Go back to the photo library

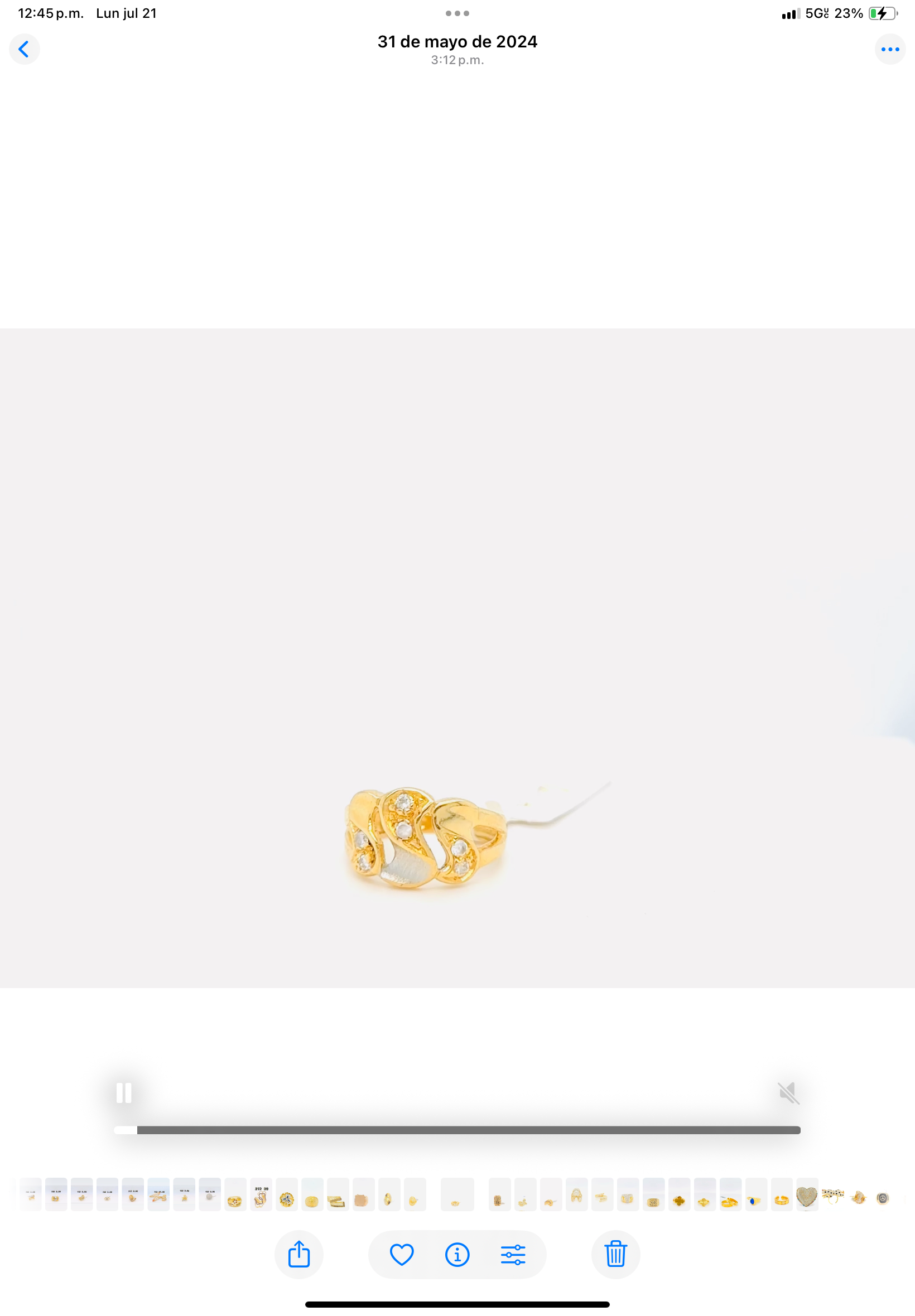point(24,49)
